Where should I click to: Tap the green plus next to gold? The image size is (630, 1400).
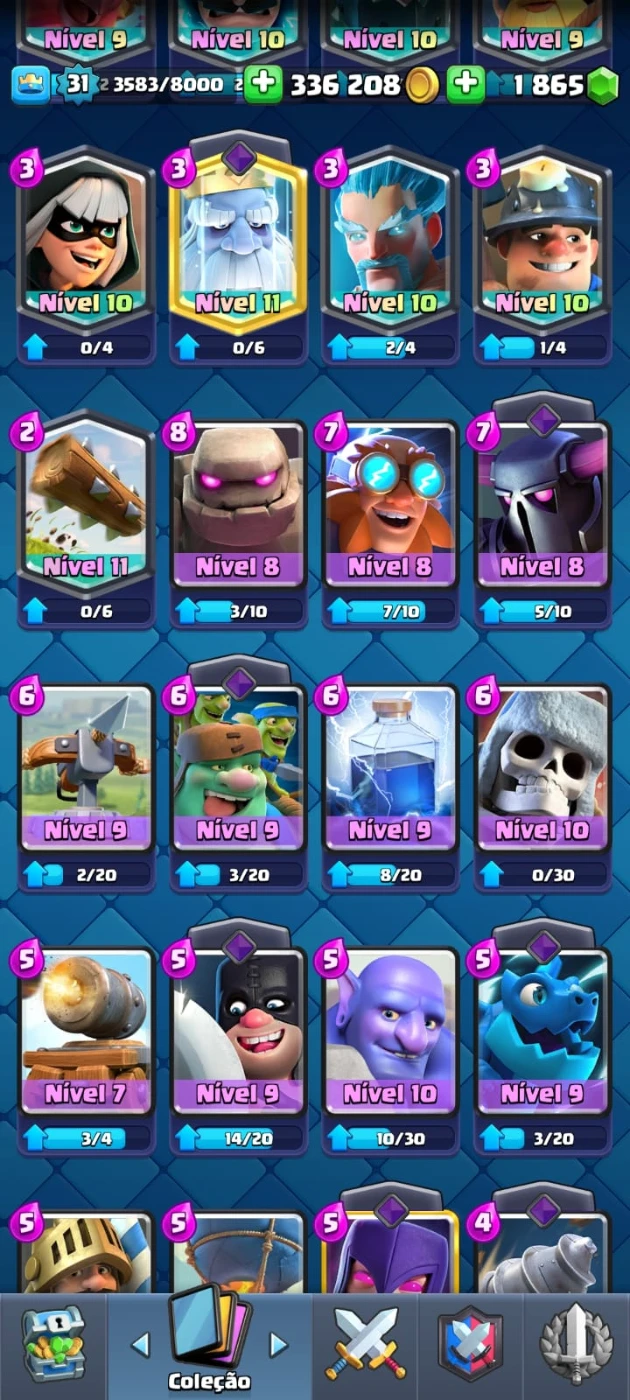pyautogui.click(x=263, y=84)
